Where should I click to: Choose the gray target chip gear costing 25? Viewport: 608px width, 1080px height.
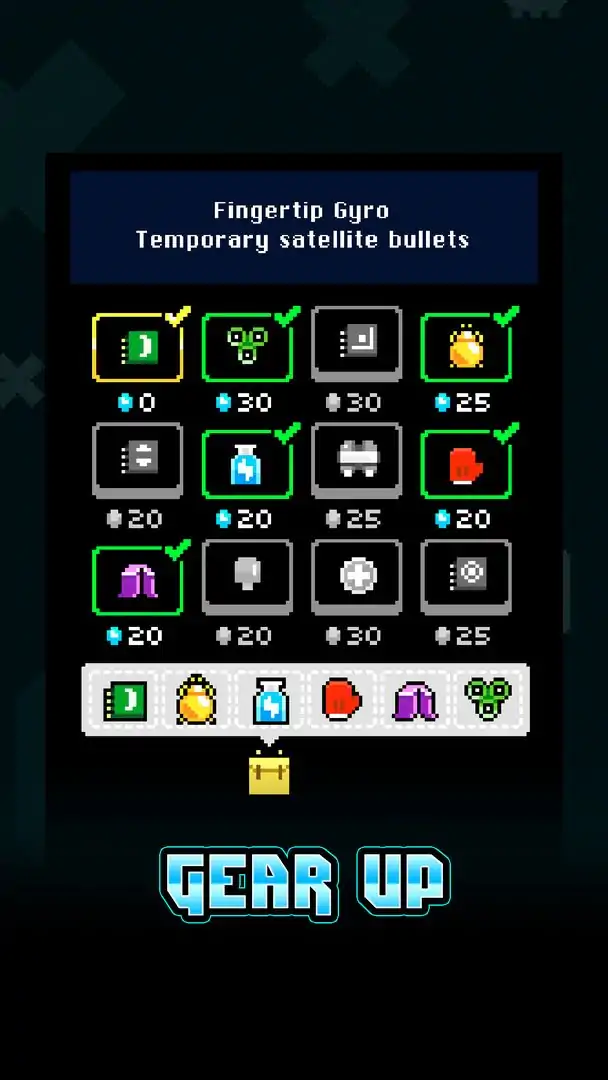pos(466,578)
